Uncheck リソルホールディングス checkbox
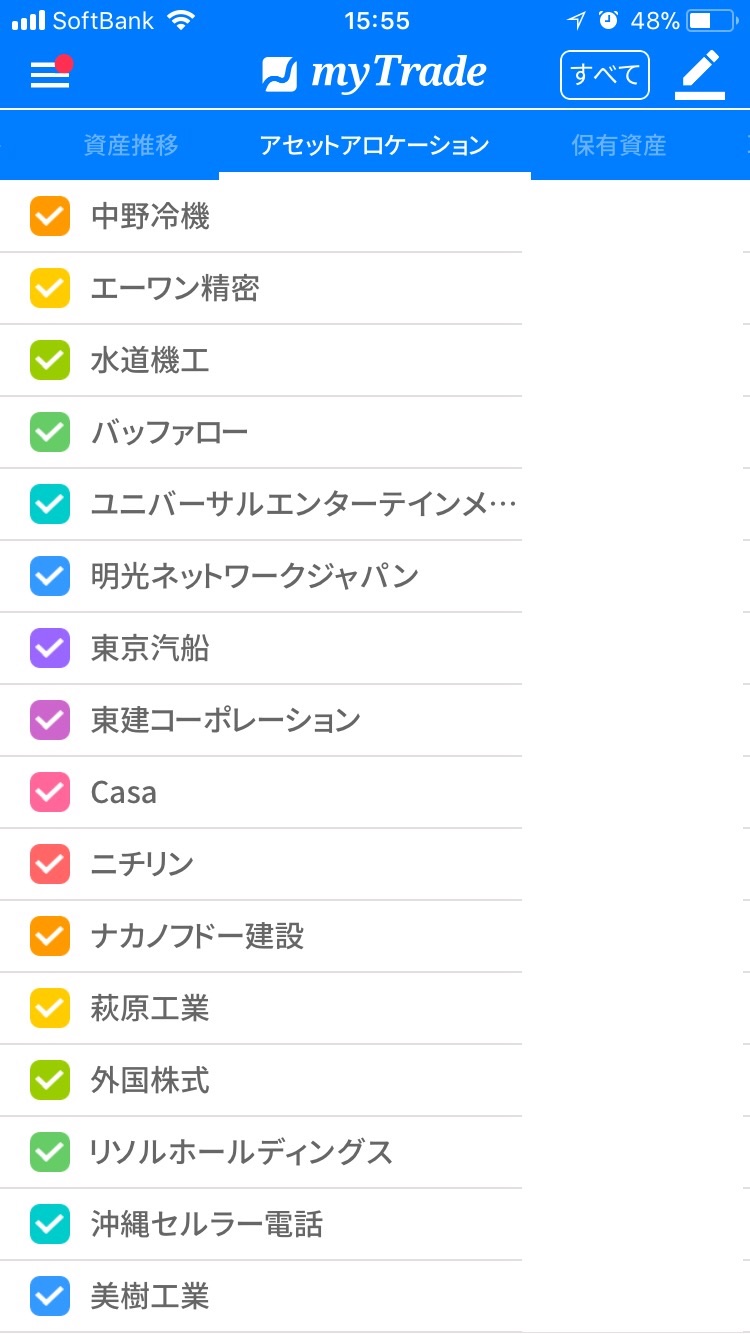Viewport: 750px width, 1334px height. (50, 1152)
